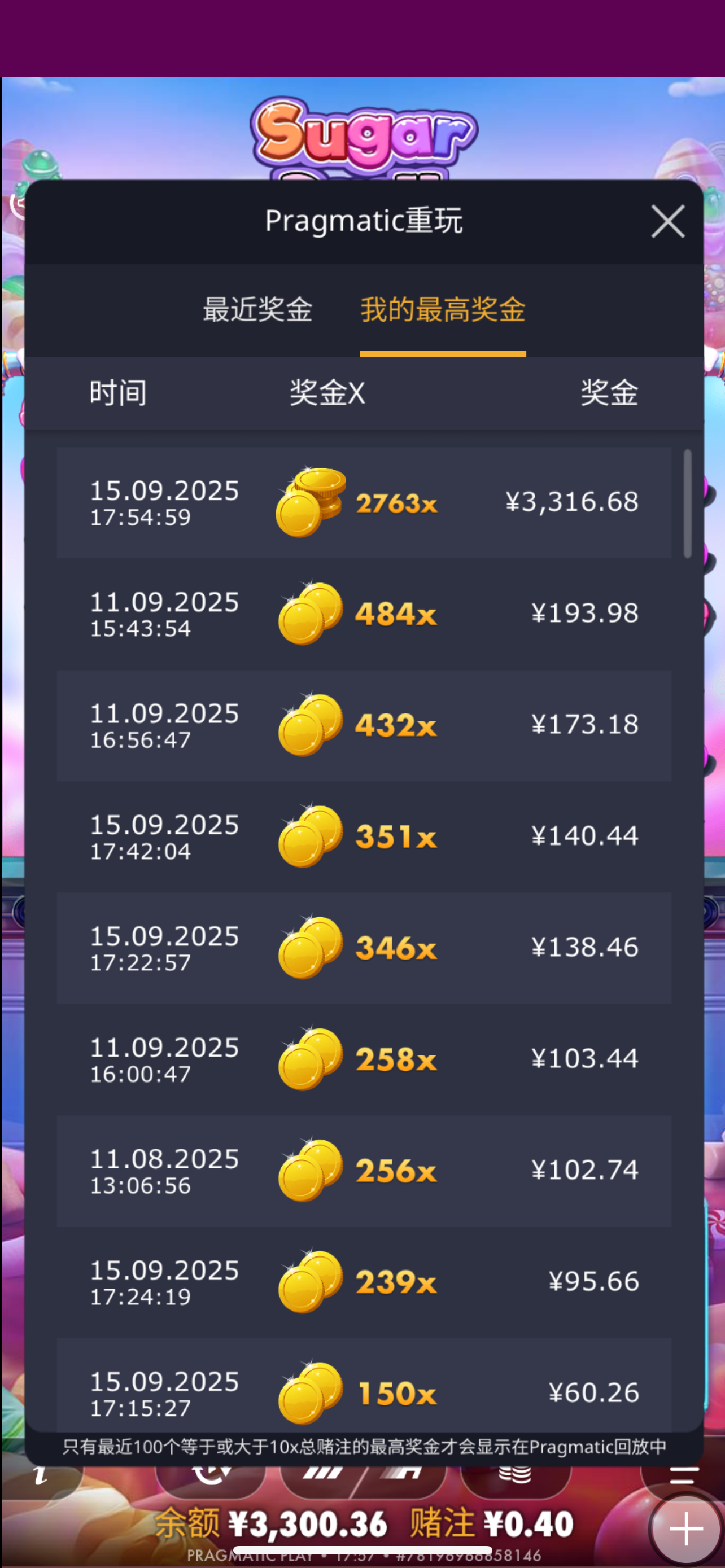
Task: Switch to the 最近奖金 tab
Action: click(x=257, y=310)
